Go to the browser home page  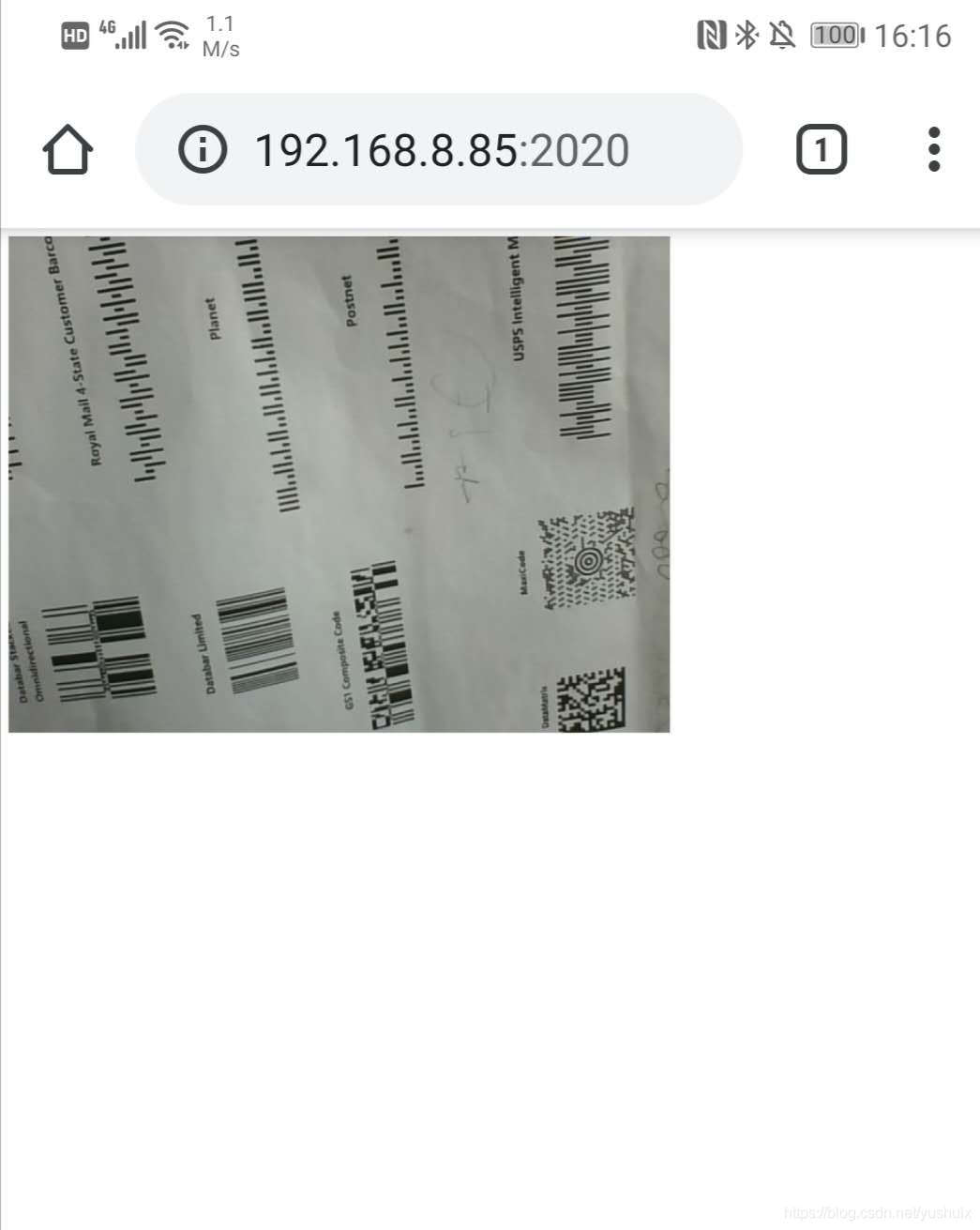pyautogui.click(x=68, y=149)
